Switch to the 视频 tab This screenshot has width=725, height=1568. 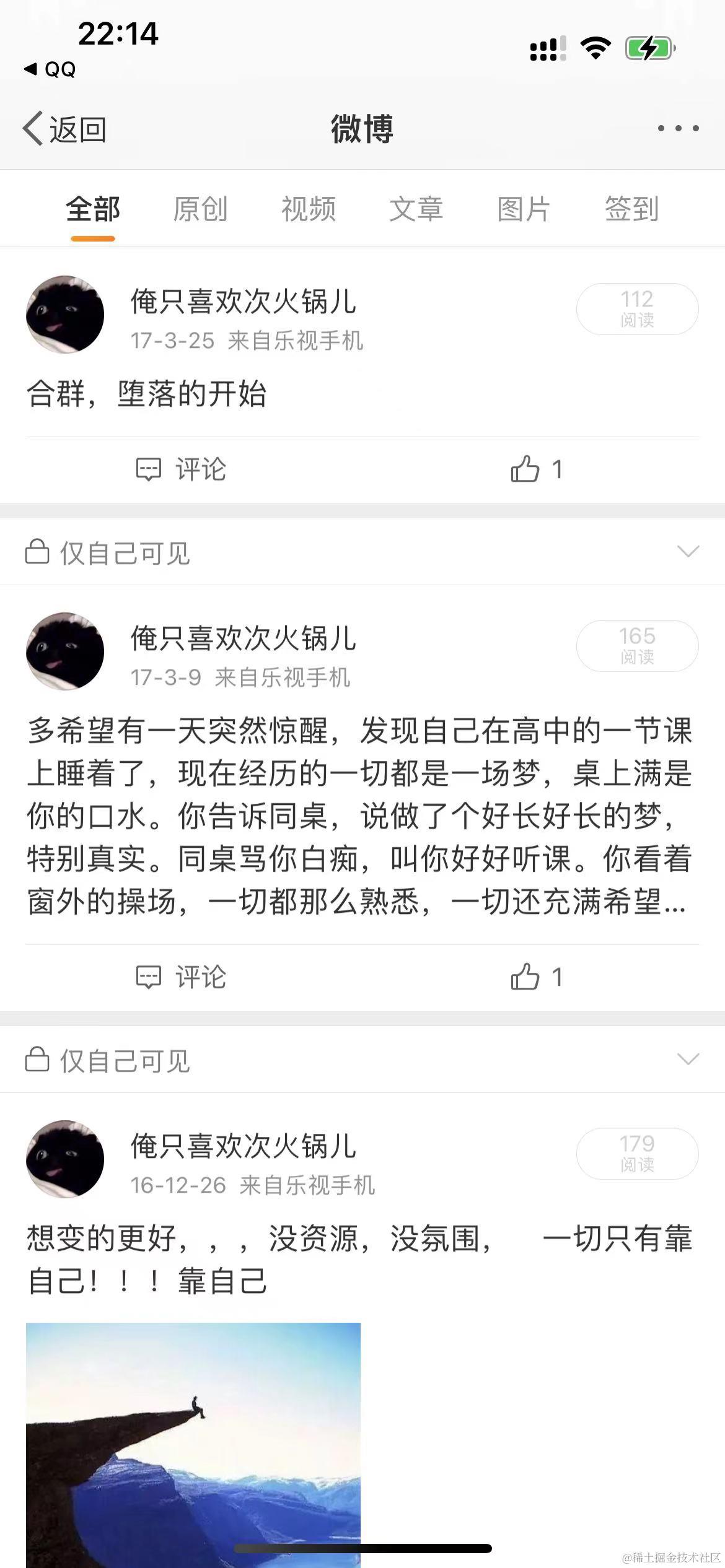click(x=309, y=209)
